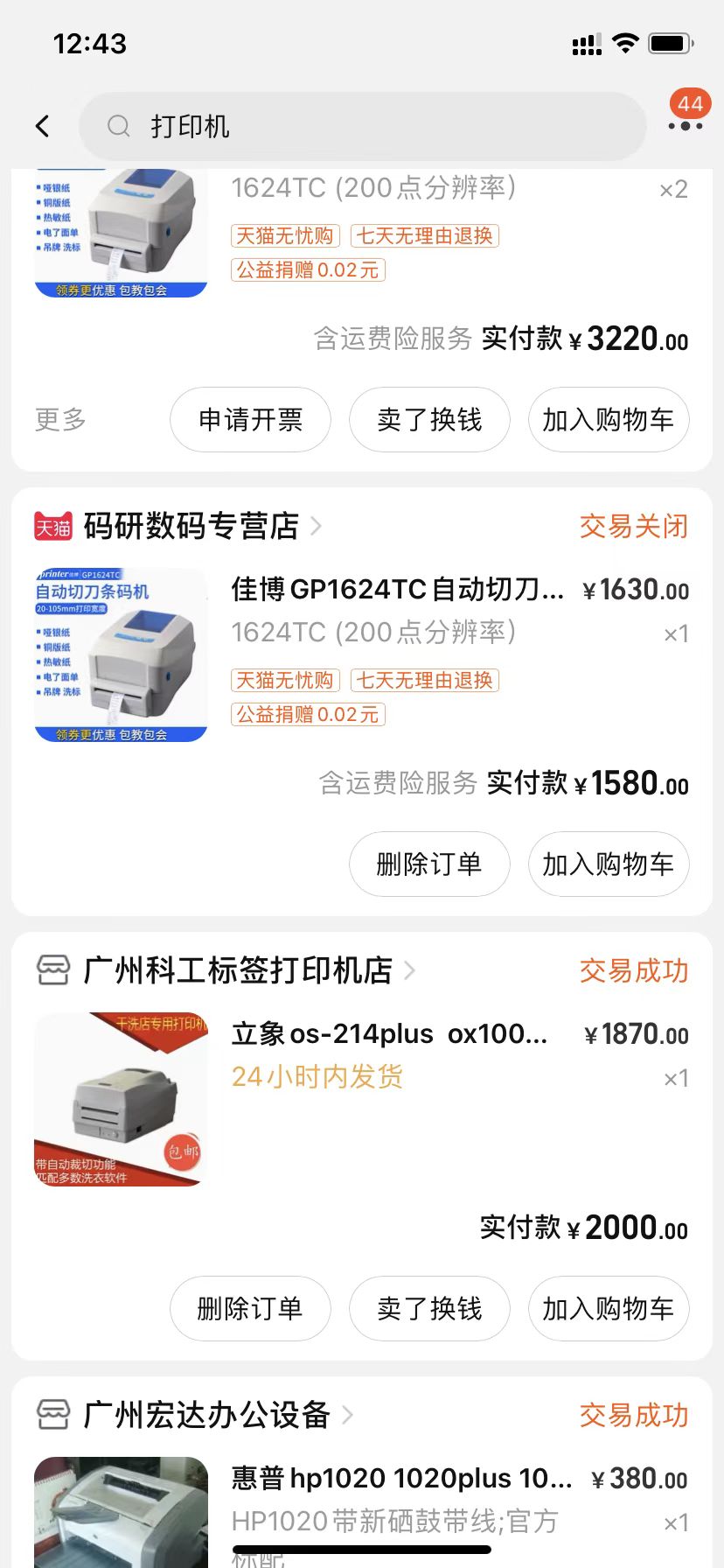
Task: Select 申请开票 for the 3220 order
Action: pyautogui.click(x=250, y=420)
